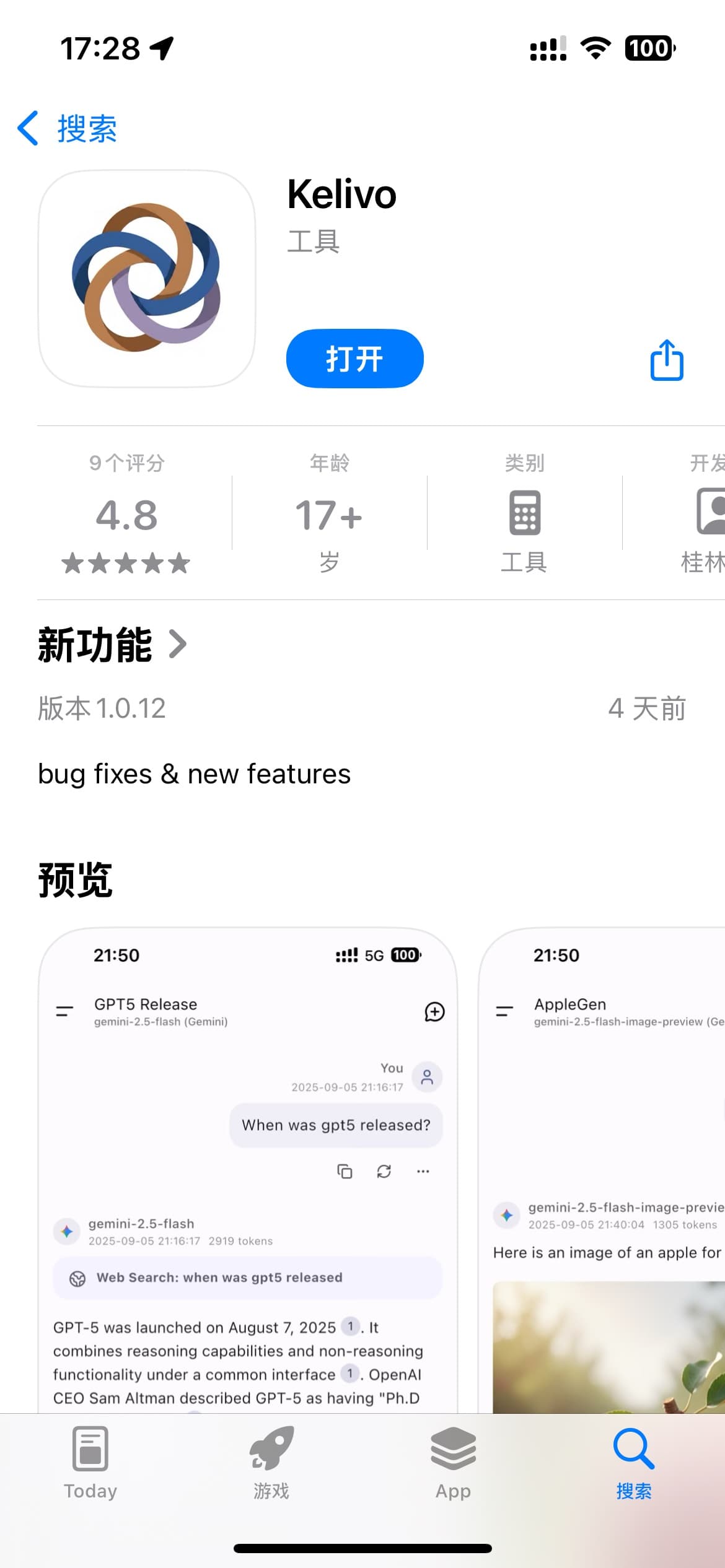Viewport: 725px width, 1568px height.
Task: Open the 工具 category badge
Action: 524,514
